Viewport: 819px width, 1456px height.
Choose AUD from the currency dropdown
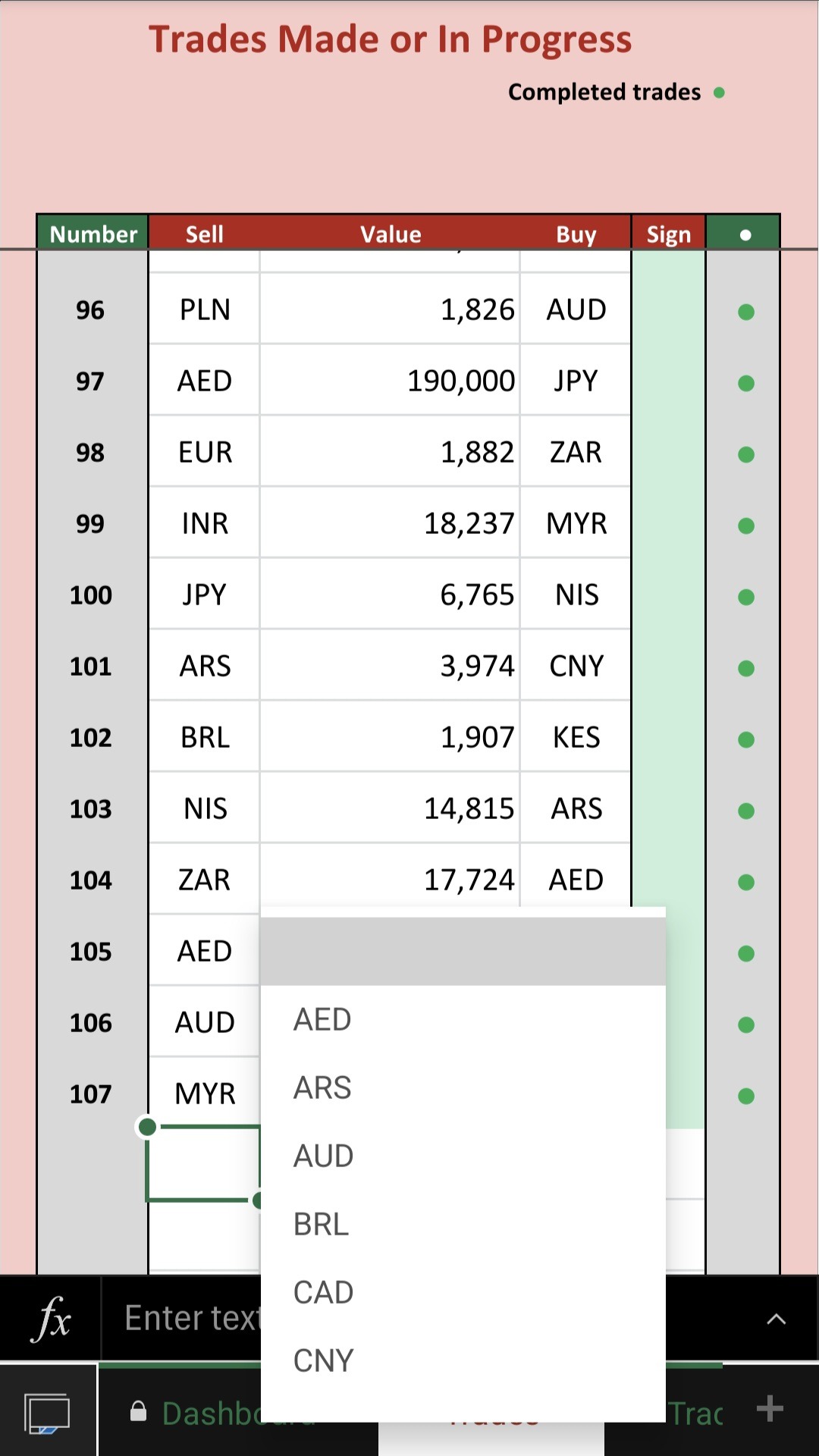pyautogui.click(x=322, y=1155)
